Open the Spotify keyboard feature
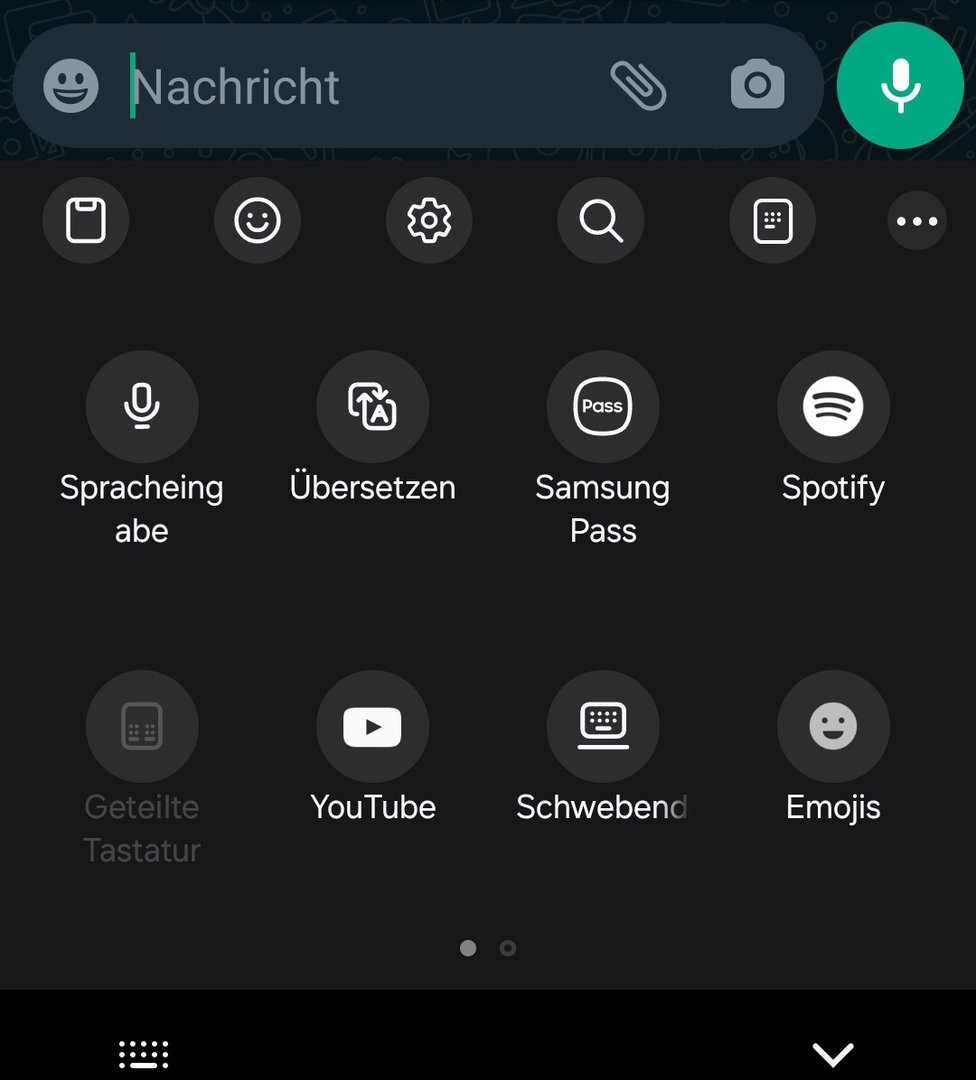This screenshot has height=1080, width=976. pyautogui.click(x=833, y=407)
